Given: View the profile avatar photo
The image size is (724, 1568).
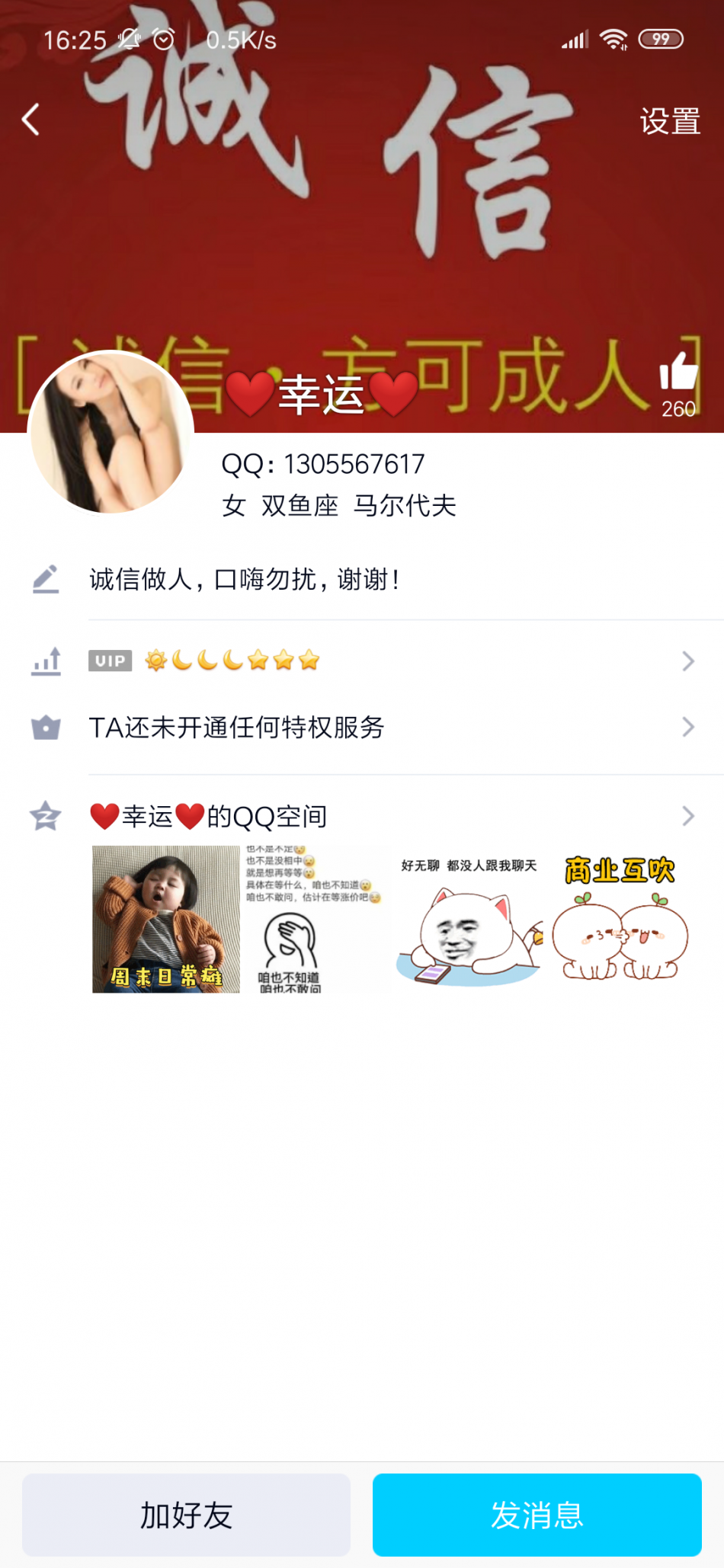Looking at the screenshot, I should pyautogui.click(x=111, y=433).
